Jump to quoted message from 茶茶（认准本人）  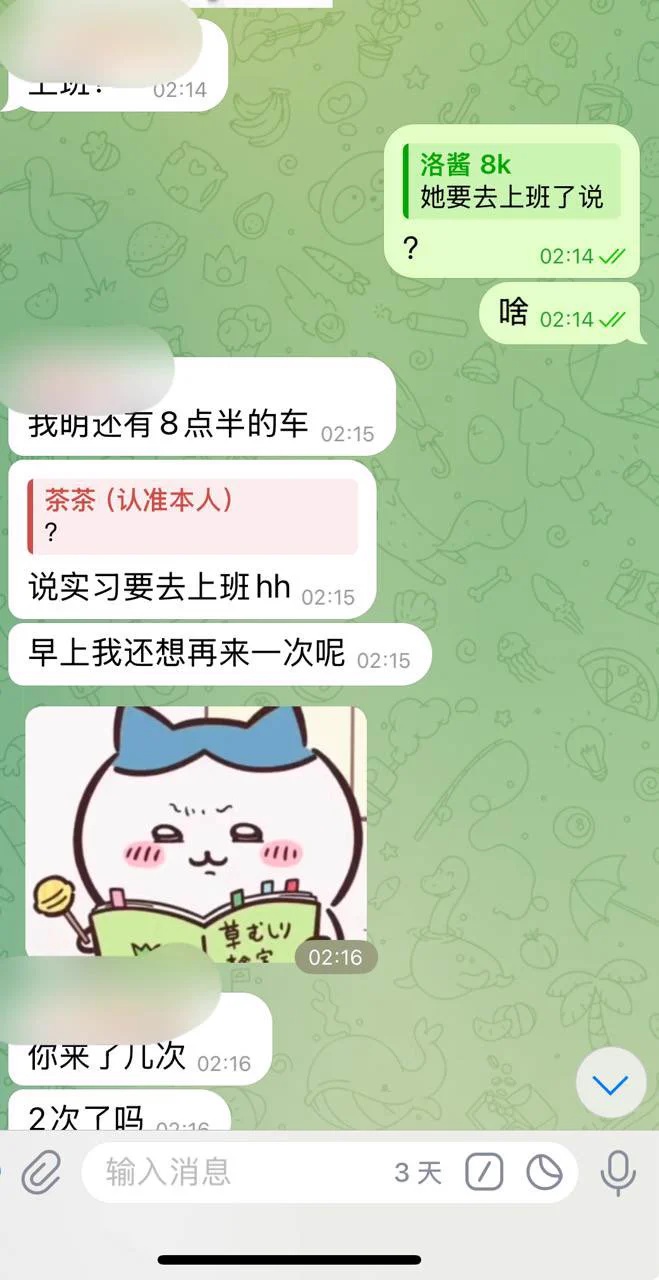192,516
